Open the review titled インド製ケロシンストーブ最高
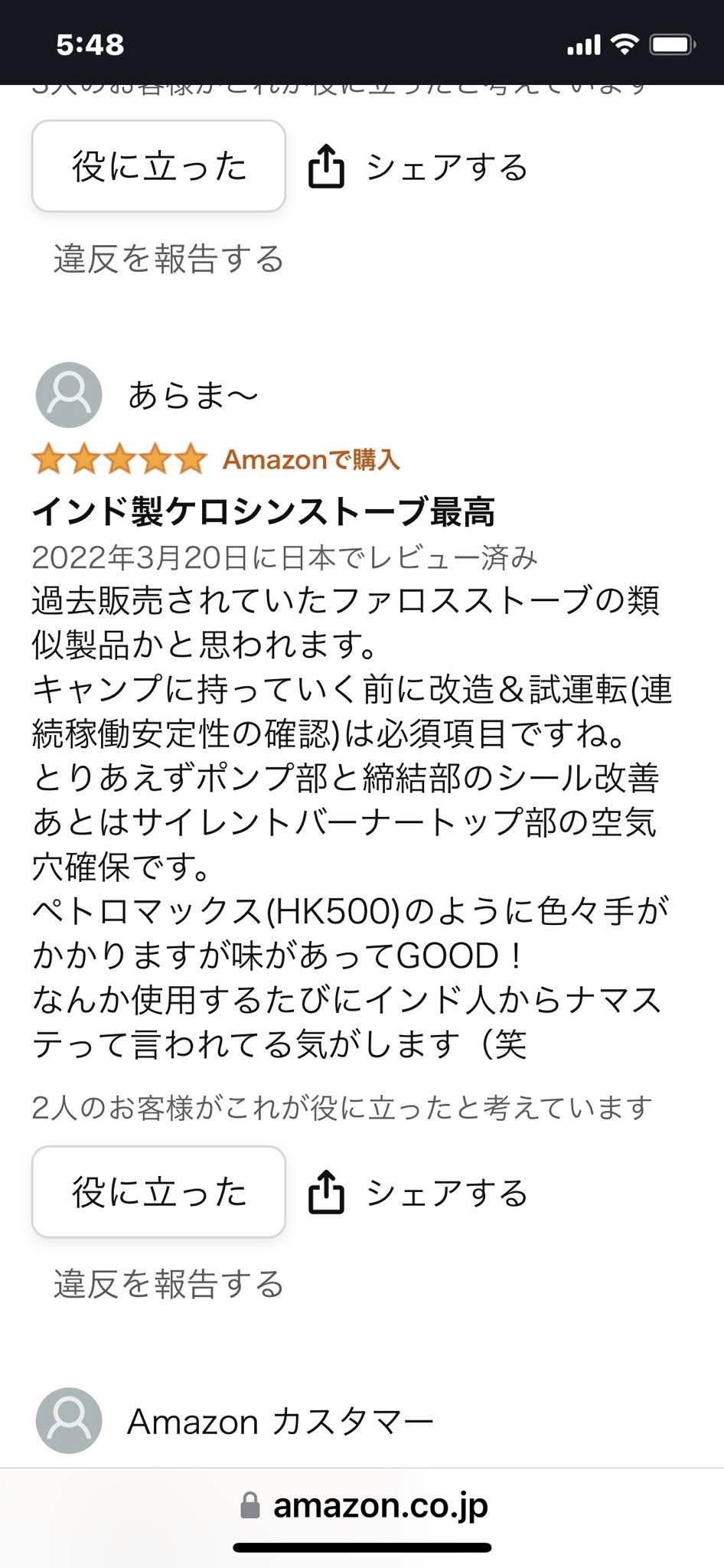The width and height of the screenshot is (724, 1568). (263, 512)
